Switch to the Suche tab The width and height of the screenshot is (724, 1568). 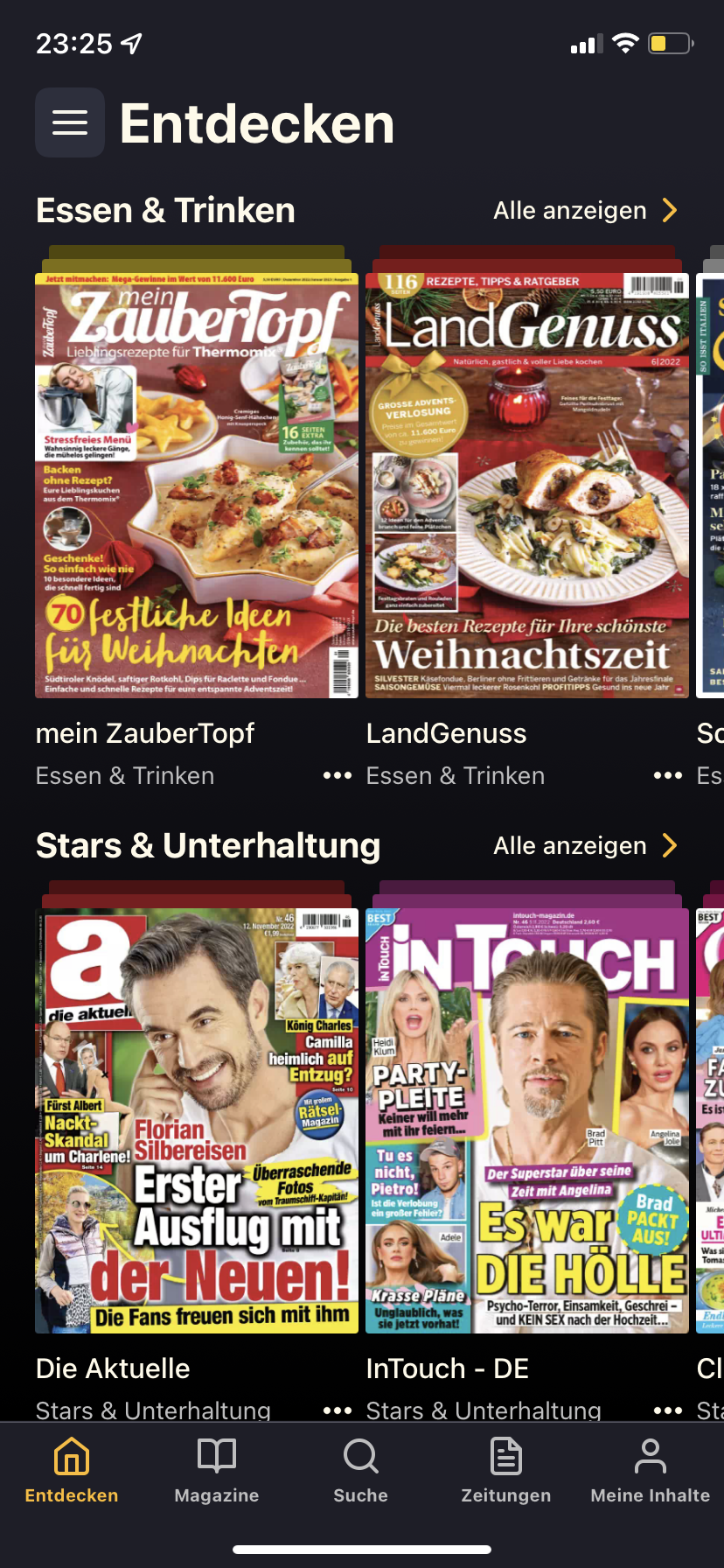[360, 1472]
